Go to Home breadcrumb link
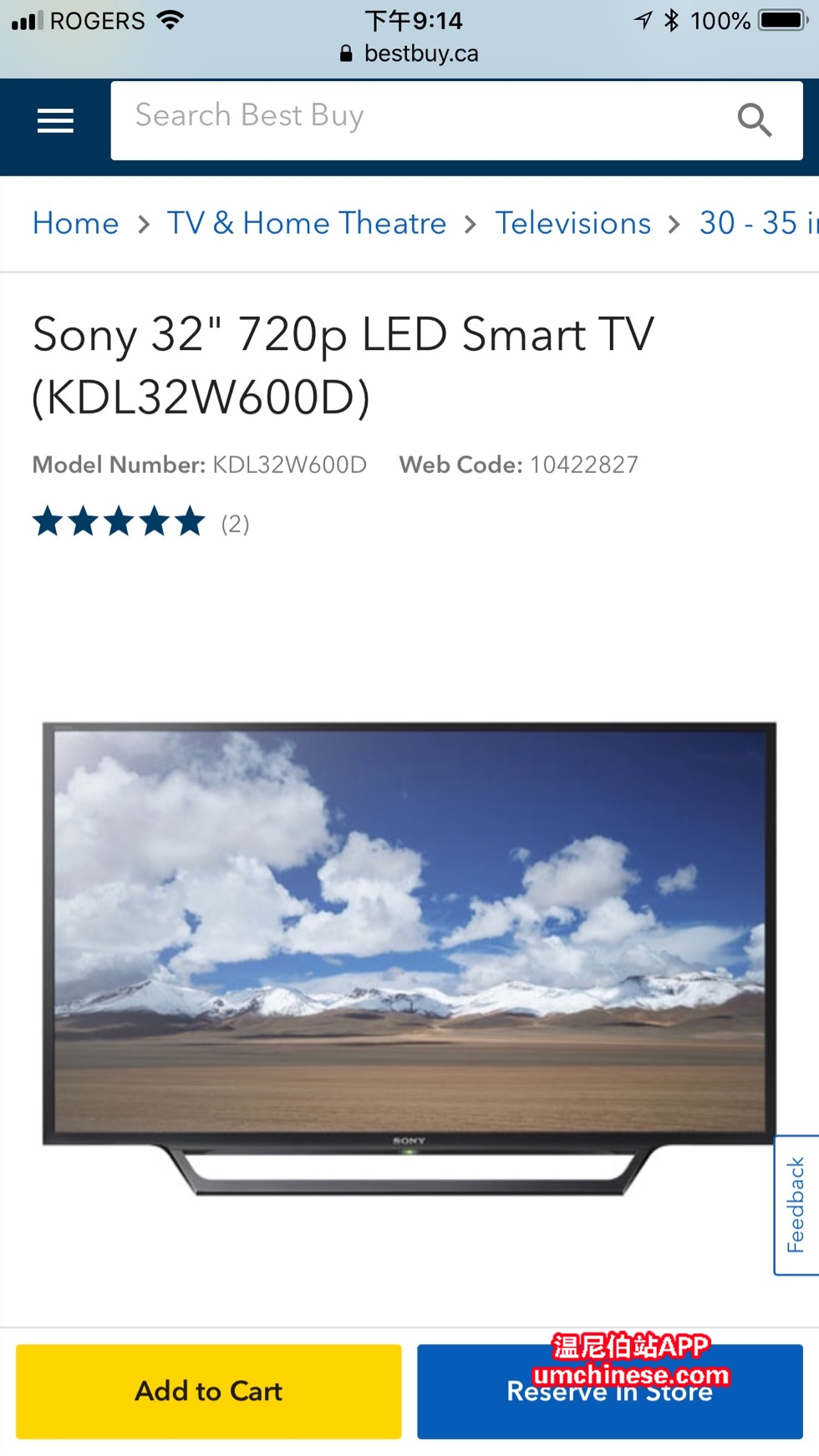The height and width of the screenshot is (1456, 819). coord(75,223)
